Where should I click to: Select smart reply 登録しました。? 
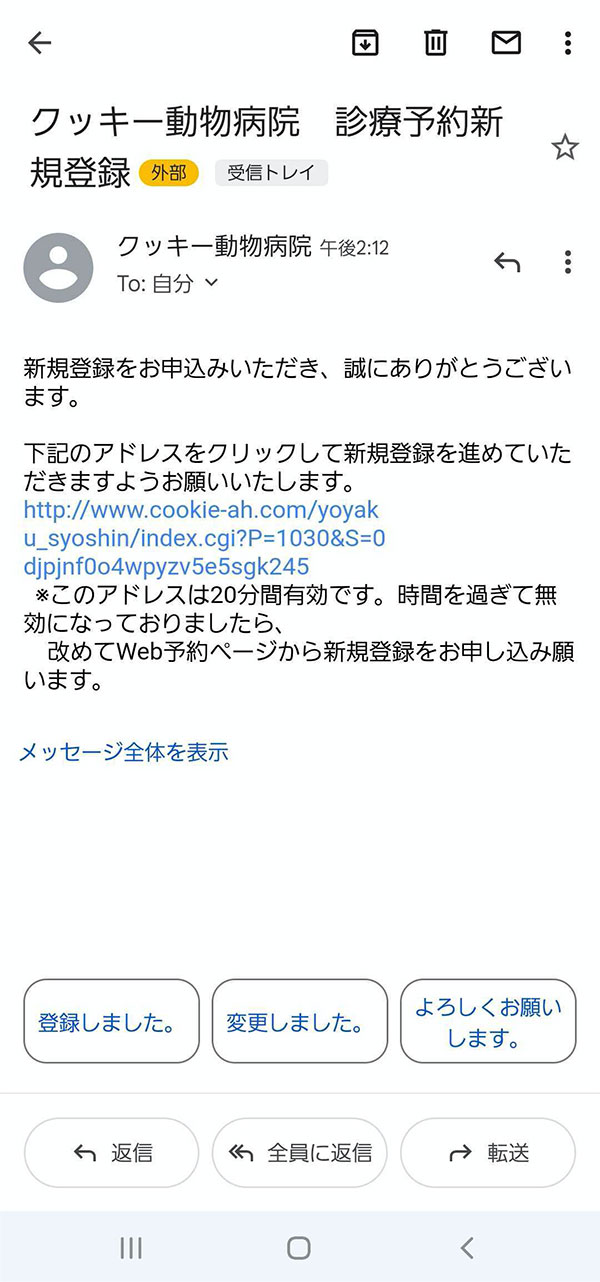pos(111,1021)
